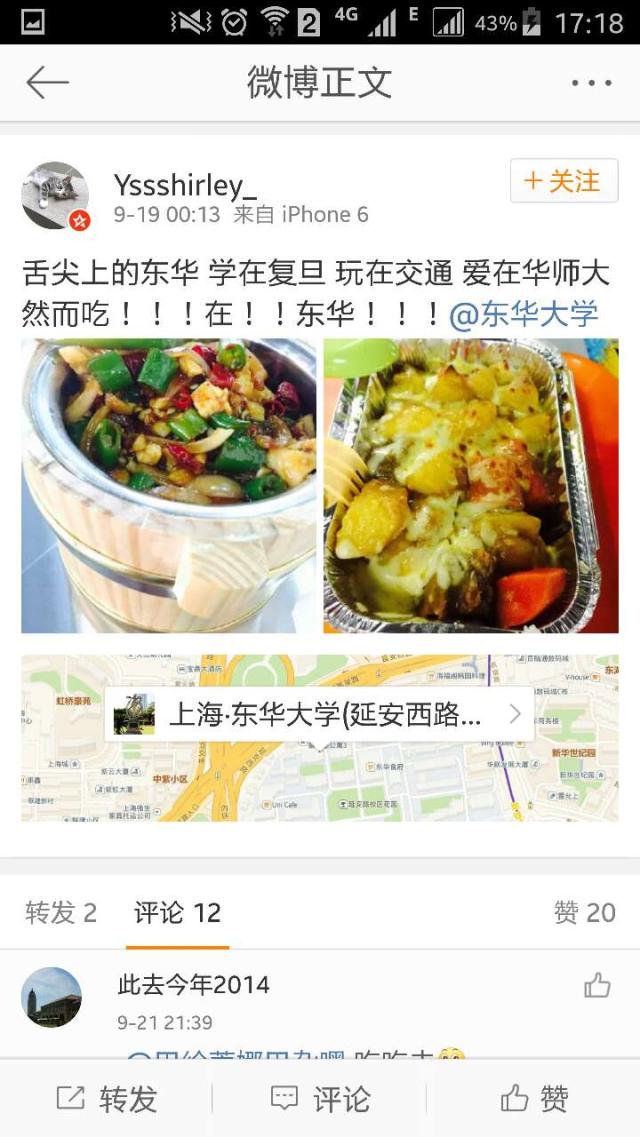This screenshot has height=1137, width=640.
Task: Open 此去今年2014's profile avatar
Action: (x=51, y=997)
